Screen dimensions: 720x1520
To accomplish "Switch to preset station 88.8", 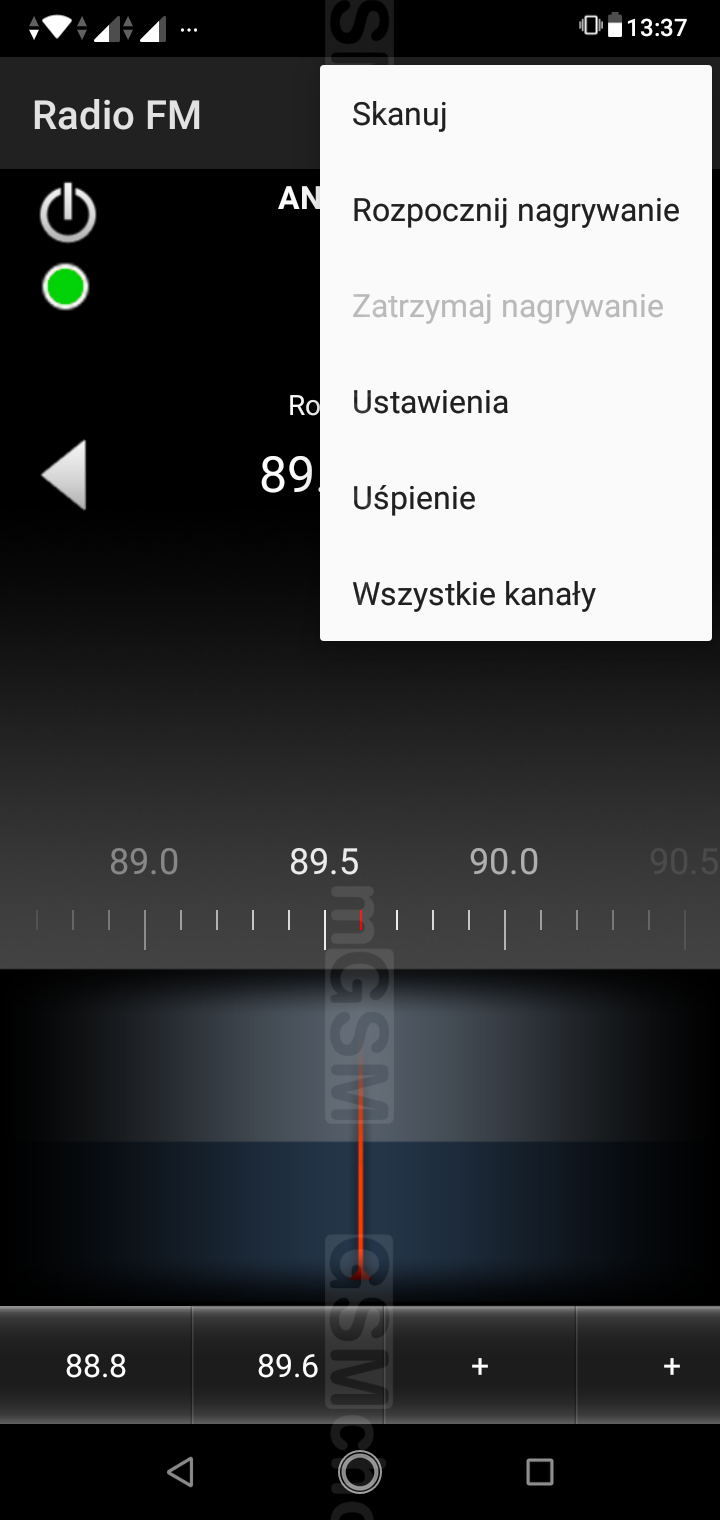I will pos(96,1366).
